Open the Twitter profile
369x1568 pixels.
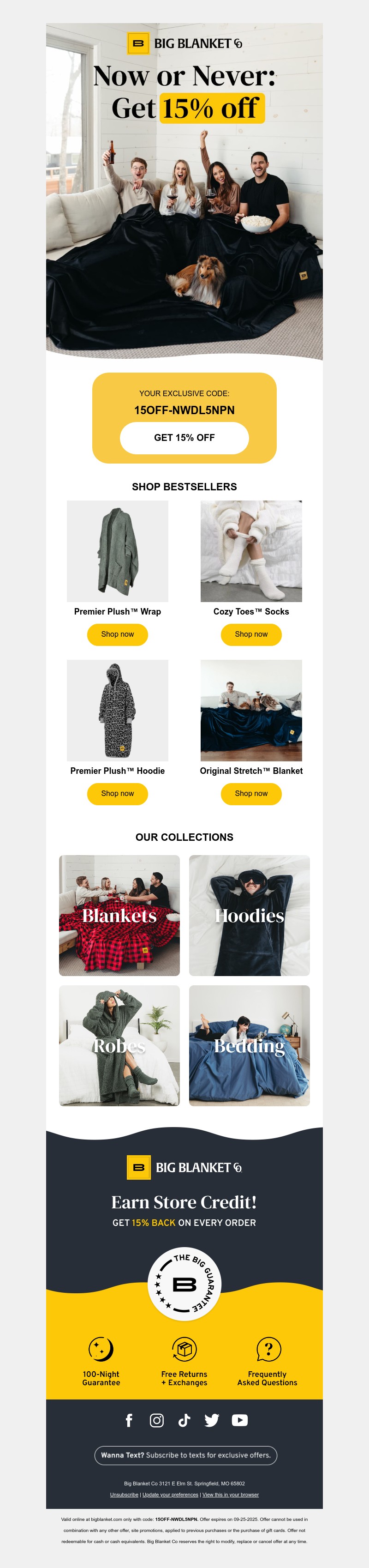[x=212, y=1421]
